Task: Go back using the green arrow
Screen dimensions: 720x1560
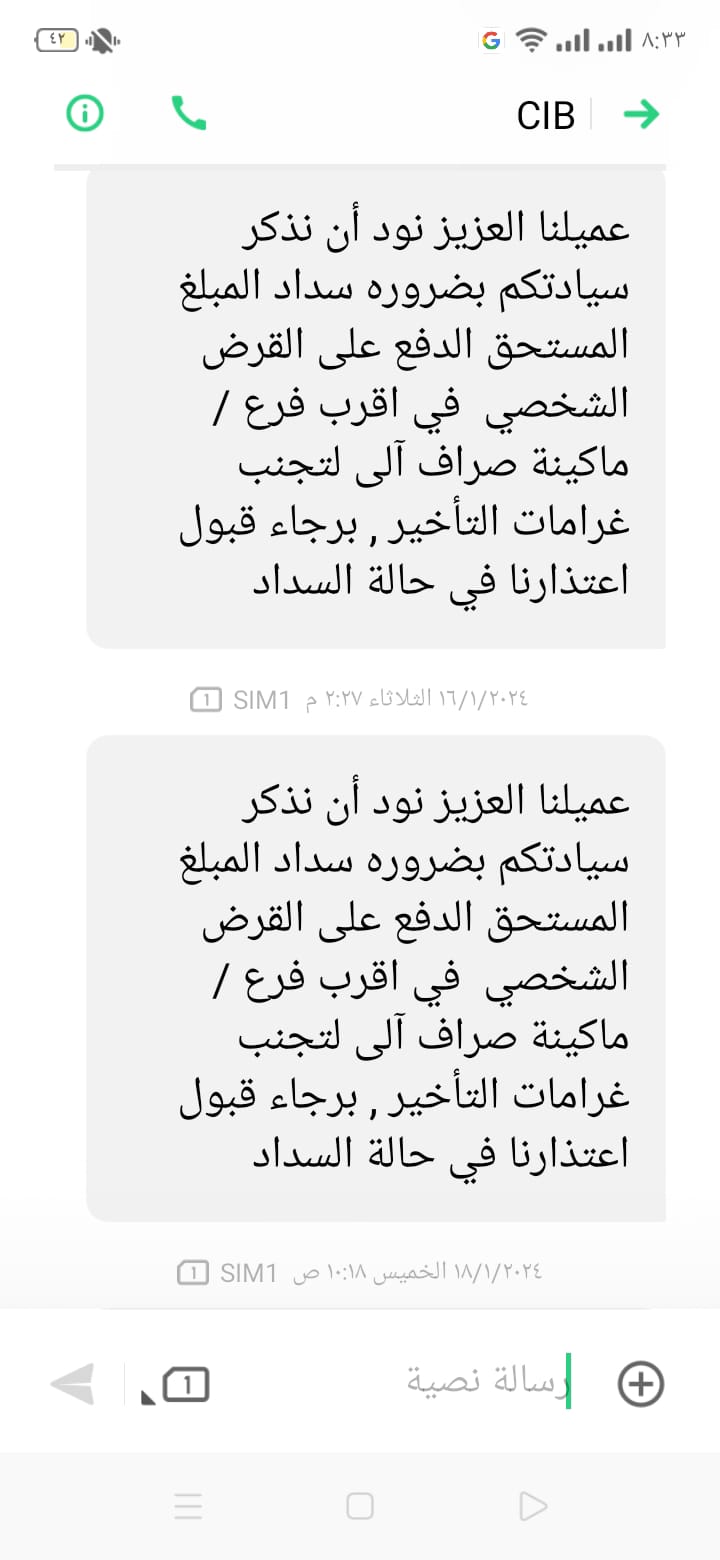Action: [x=641, y=114]
